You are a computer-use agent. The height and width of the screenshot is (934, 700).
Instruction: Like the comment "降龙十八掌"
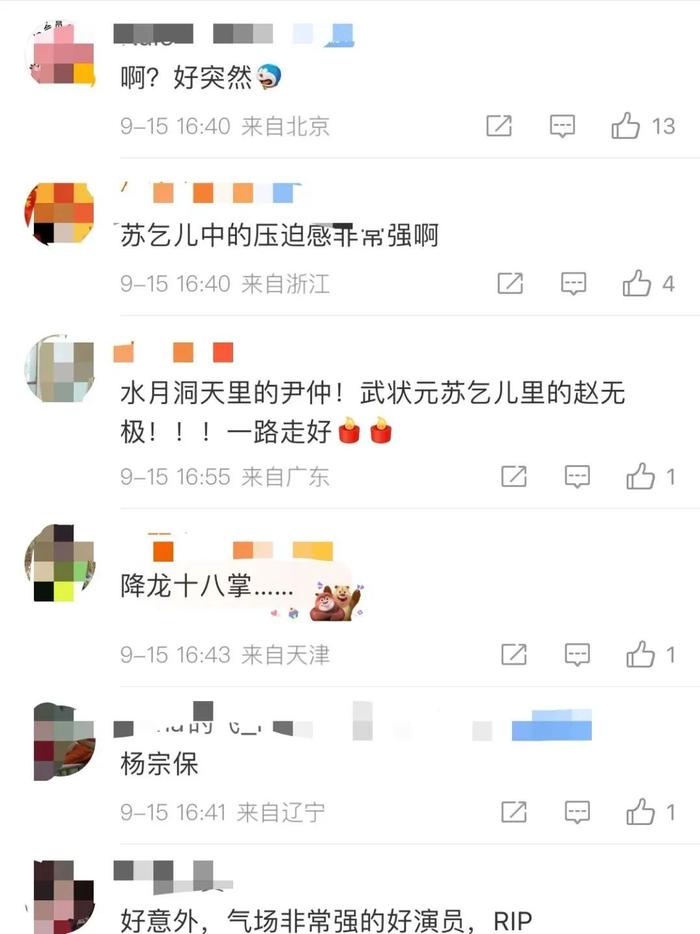click(x=641, y=655)
